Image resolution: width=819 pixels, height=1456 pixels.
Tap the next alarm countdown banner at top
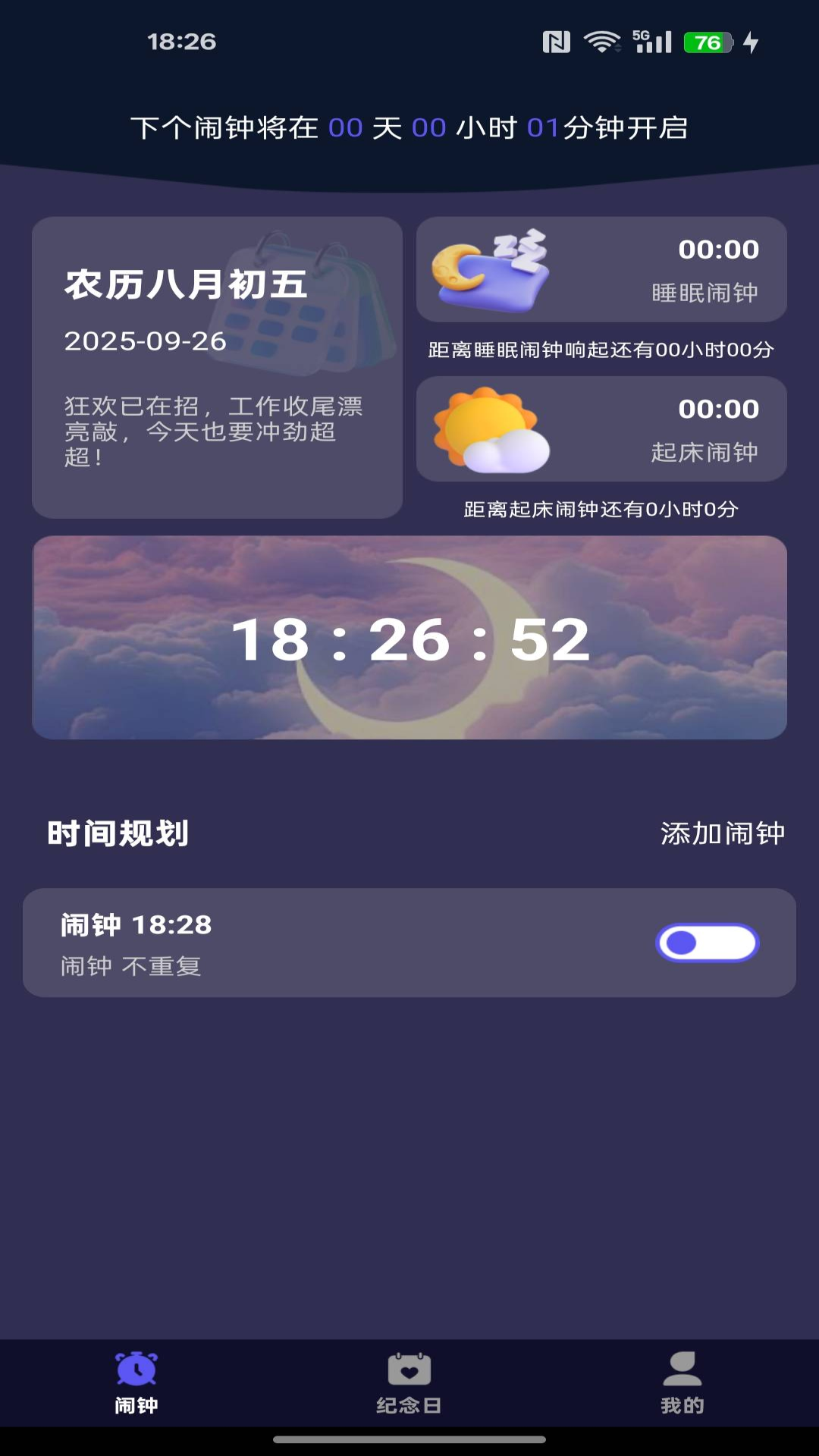pos(409,129)
